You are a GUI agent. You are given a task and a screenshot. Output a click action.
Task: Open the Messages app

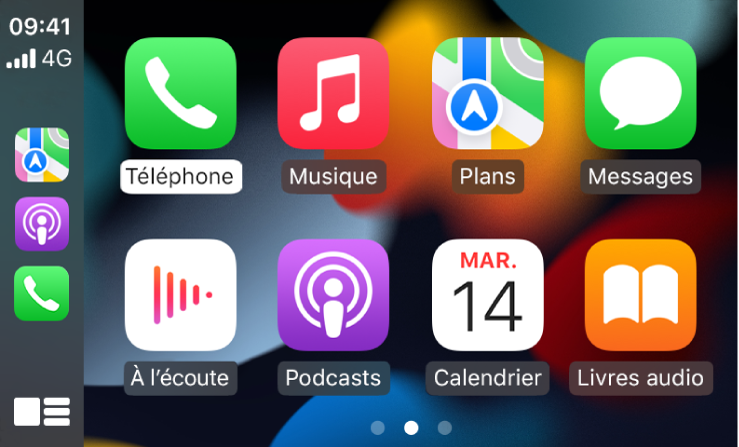coord(640,94)
